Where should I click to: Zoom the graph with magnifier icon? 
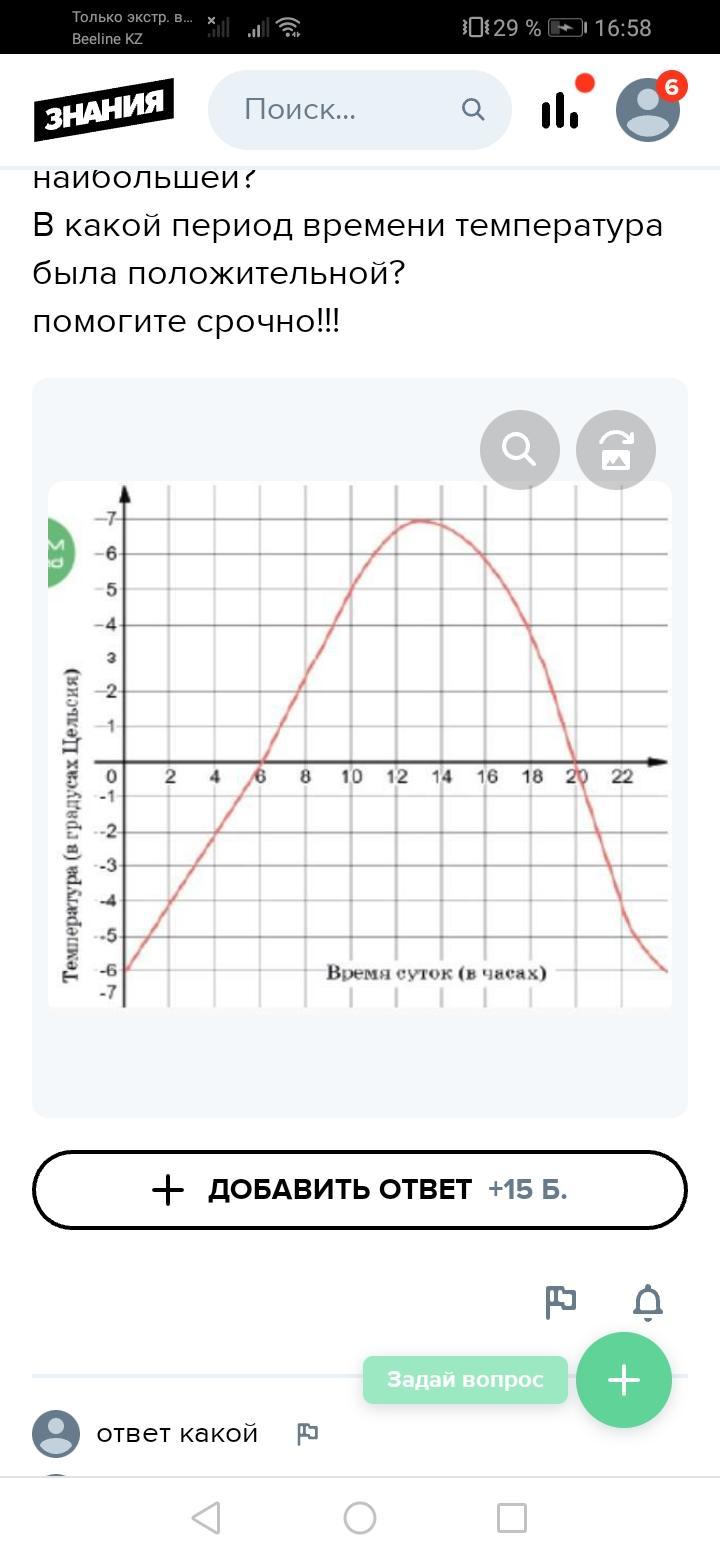pos(519,450)
